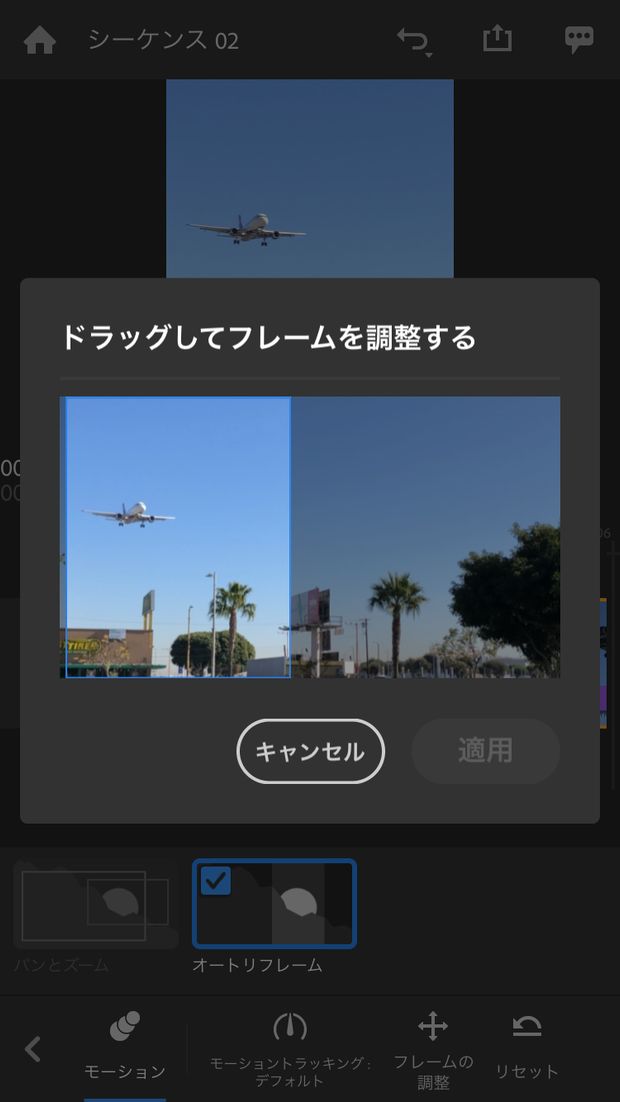Image resolution: width=620 pixels, height=1102 pixels.
Task: Open the share/export icon
Action: point(497,39)
